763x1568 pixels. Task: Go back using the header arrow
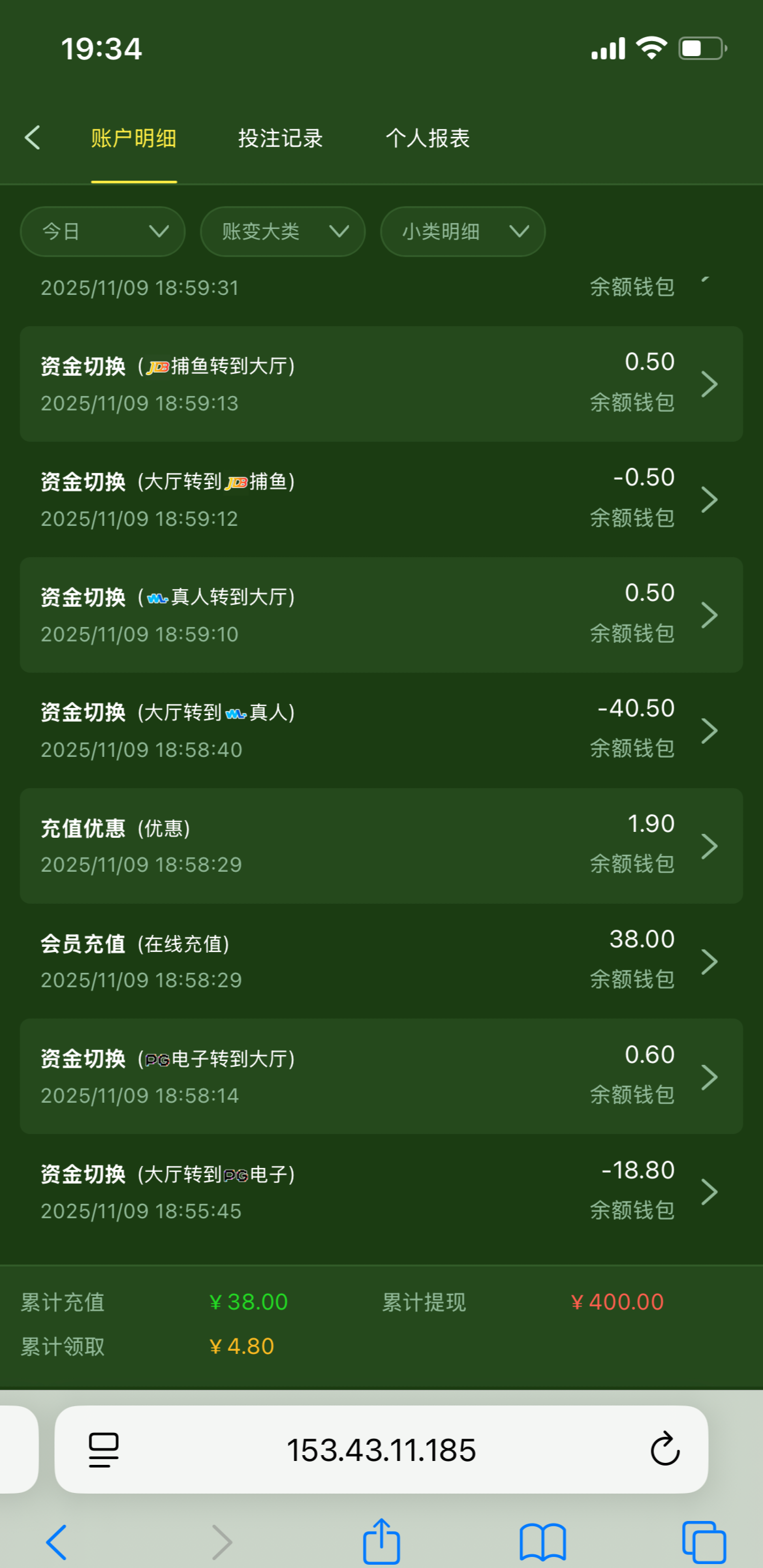tap(33, 138)
